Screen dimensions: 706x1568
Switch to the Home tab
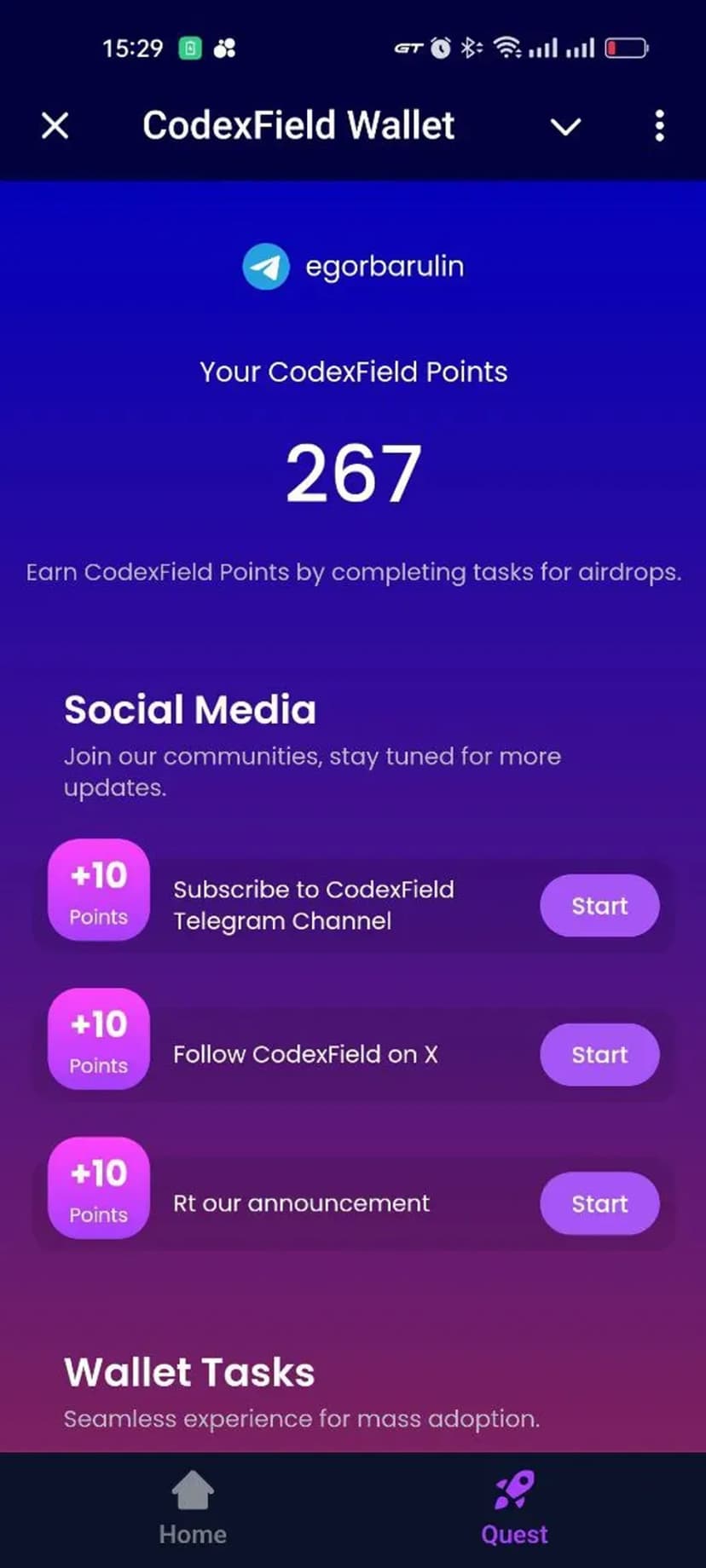(x=193, y=1510)
